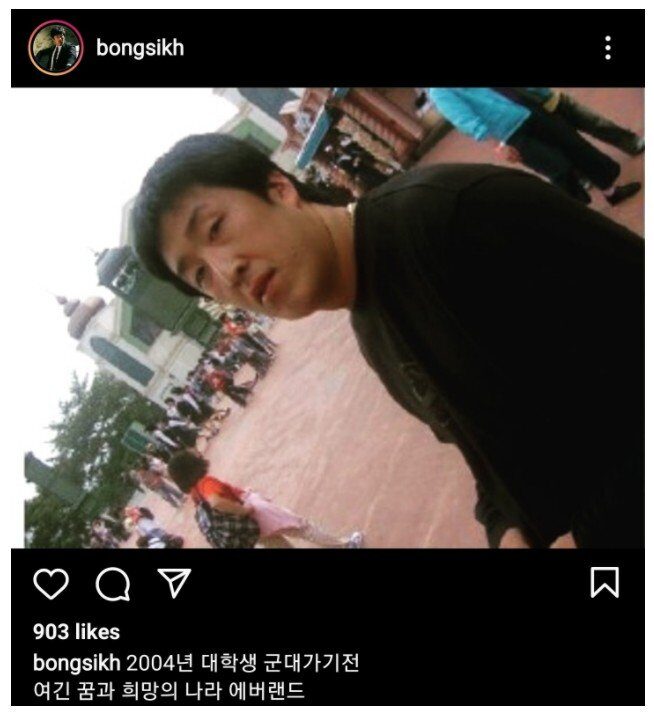Tap the bongsikh username in the header
Screen dimensions: 654x713
coord(140,48)
